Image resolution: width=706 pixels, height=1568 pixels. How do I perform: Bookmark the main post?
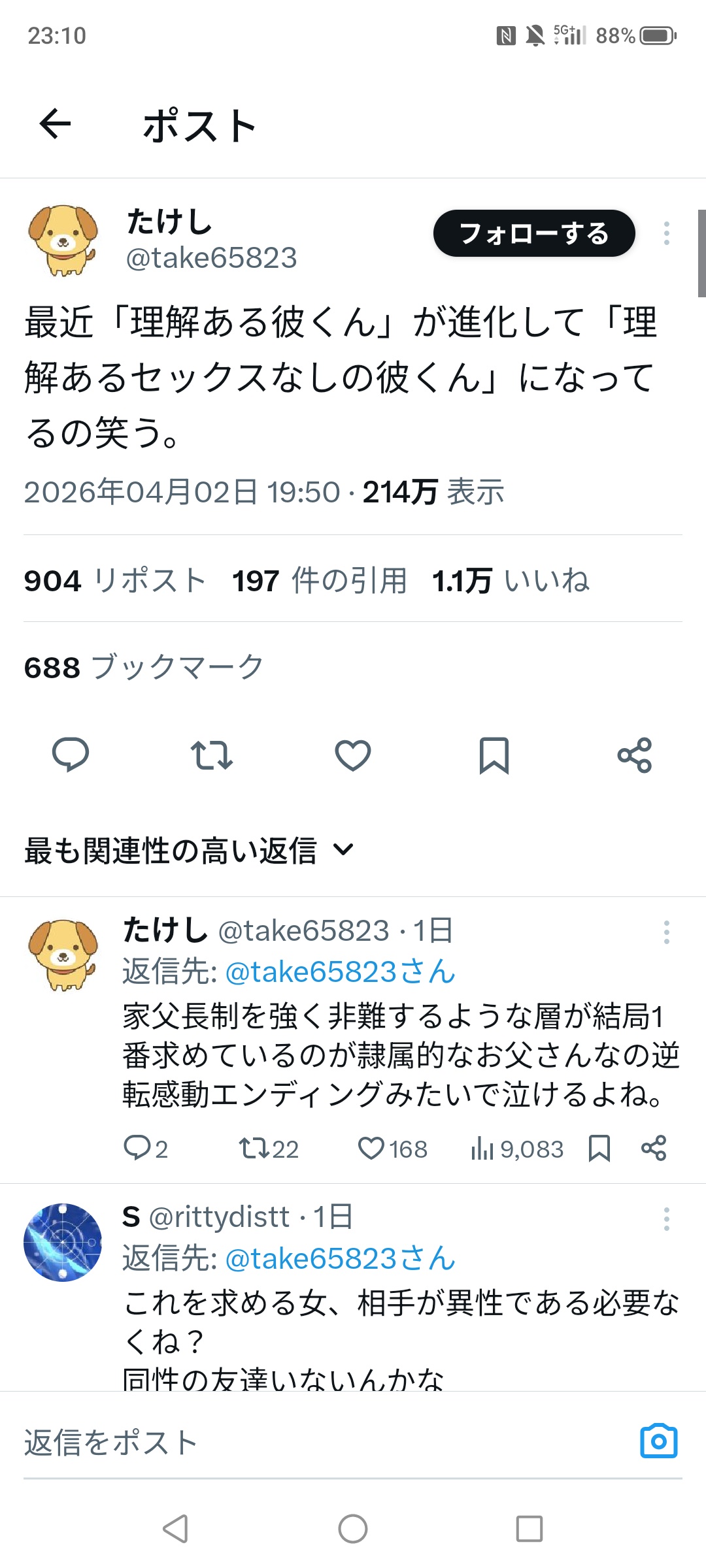tap(494, 755)
